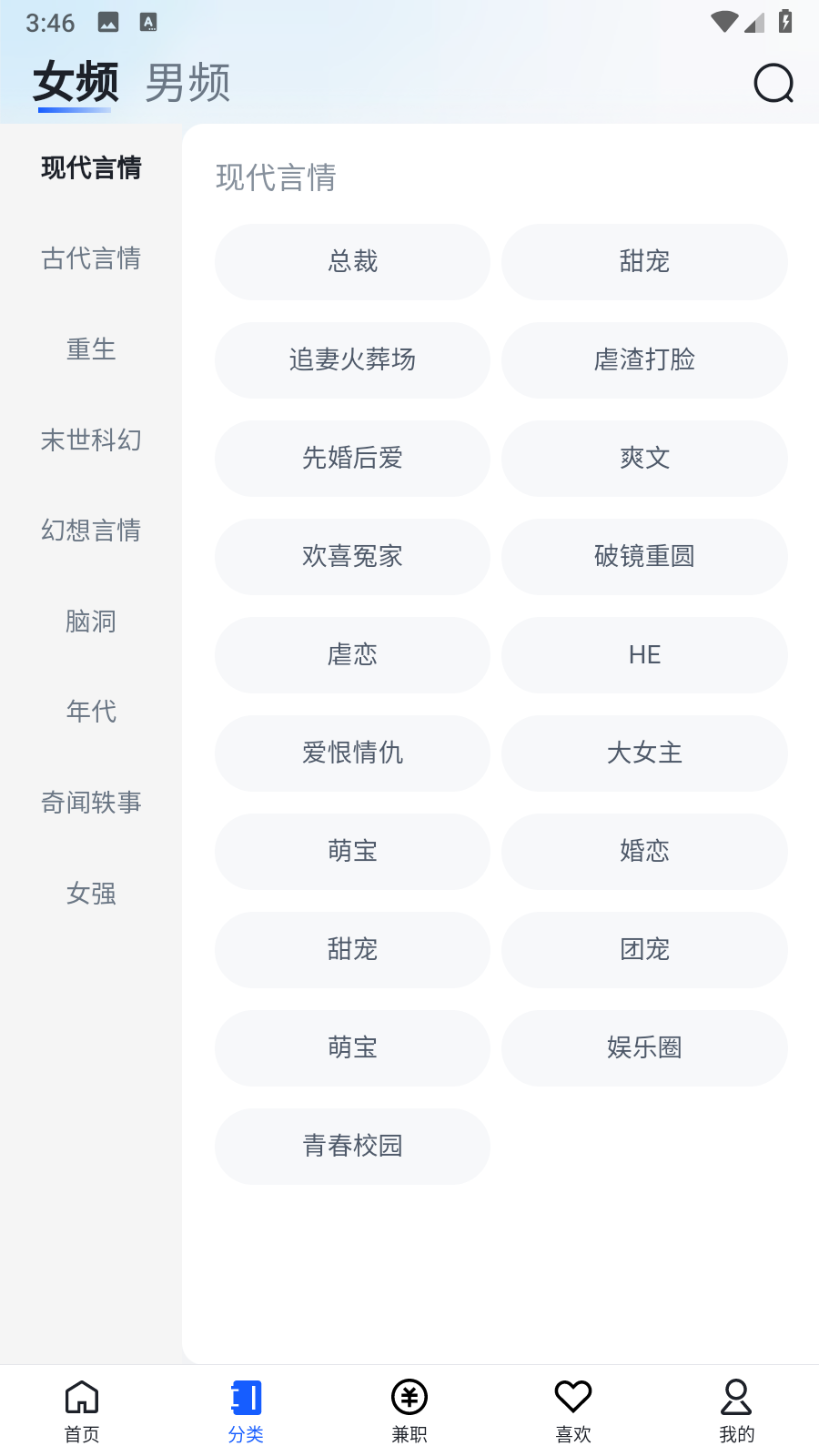Tap the 喜欢 heart icon in bottom nav
The image size is (819, 1456).
click(572, 1409)
